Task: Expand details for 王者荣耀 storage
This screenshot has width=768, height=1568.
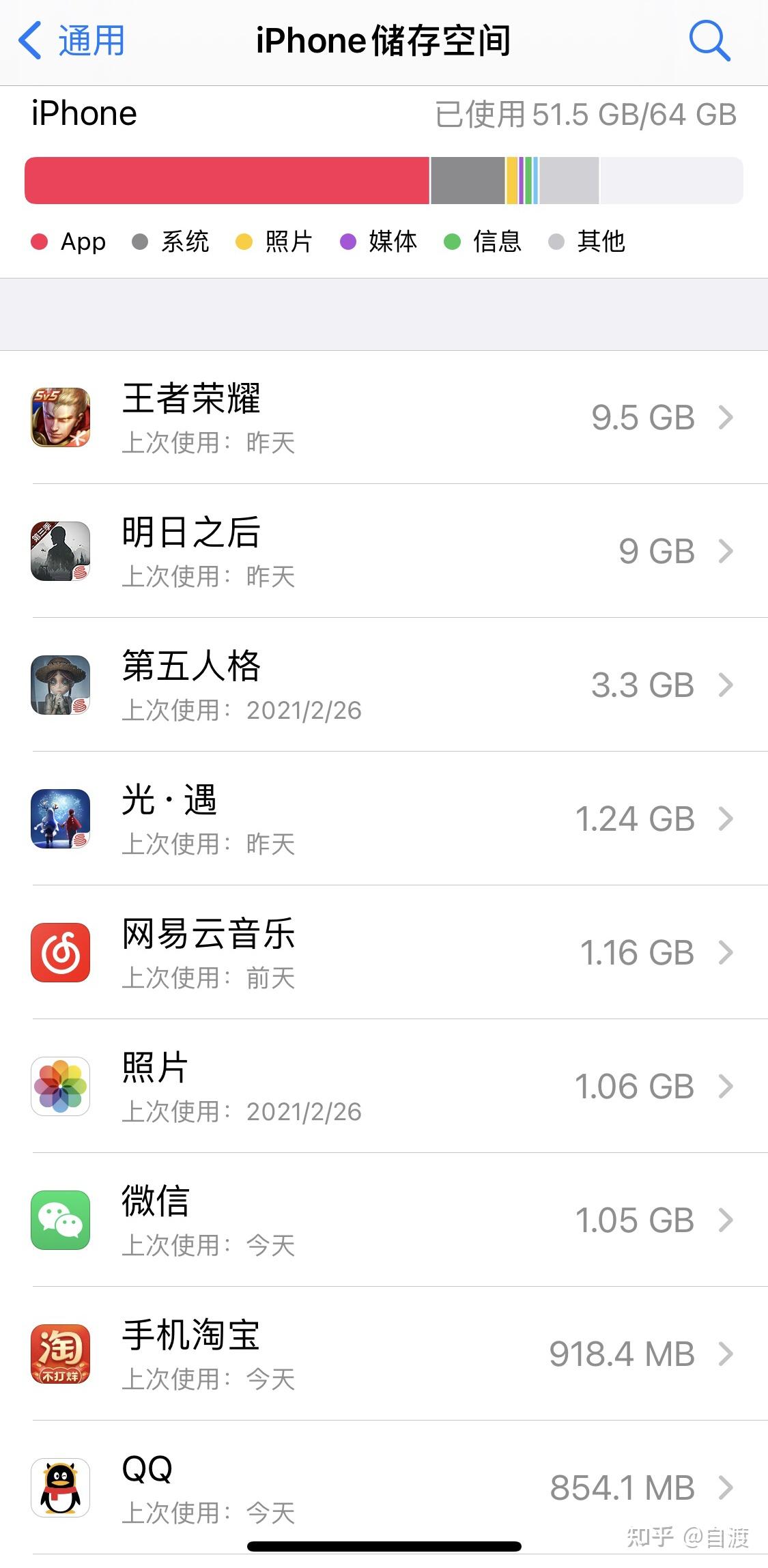Action: pyautogui.click(x=726, y=418)
